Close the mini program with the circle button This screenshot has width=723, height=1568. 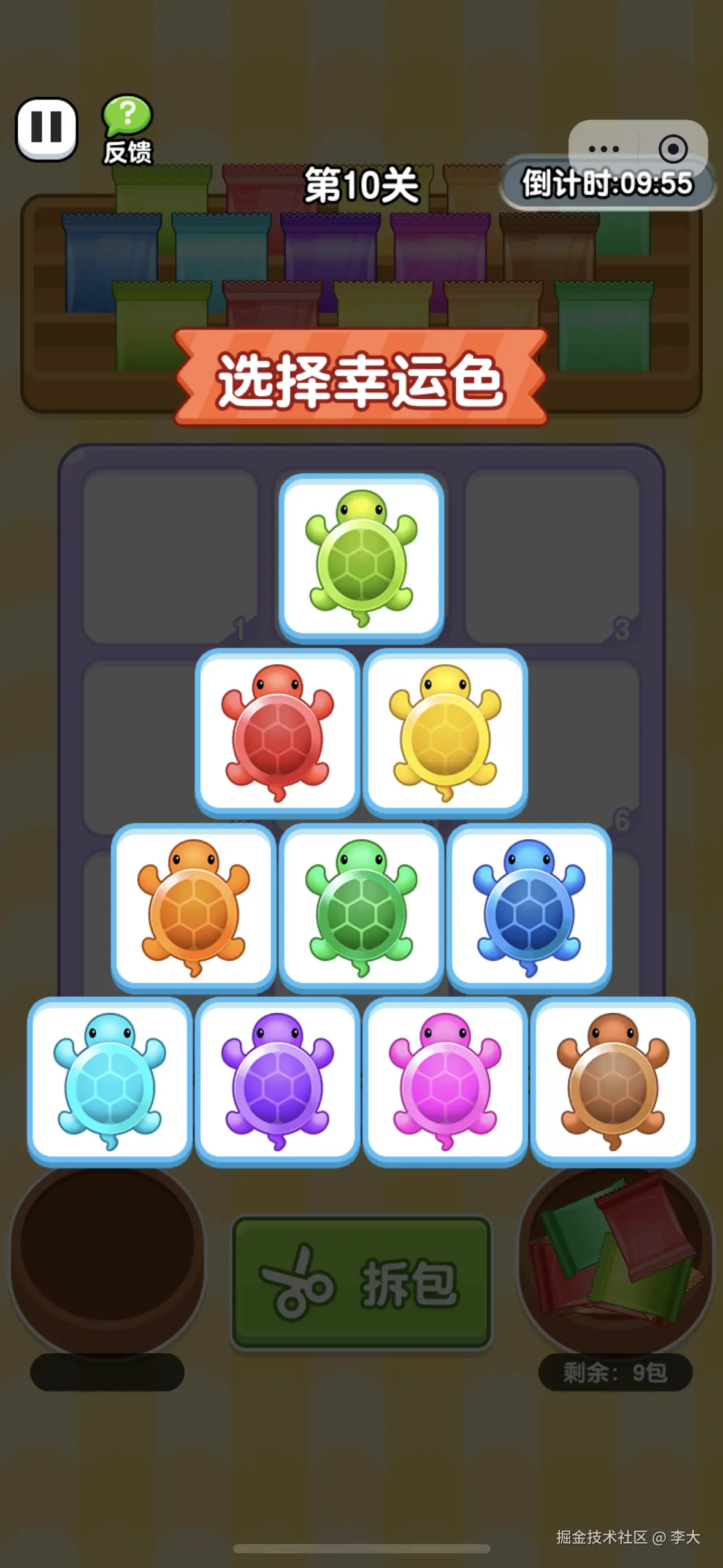(673, 149)
